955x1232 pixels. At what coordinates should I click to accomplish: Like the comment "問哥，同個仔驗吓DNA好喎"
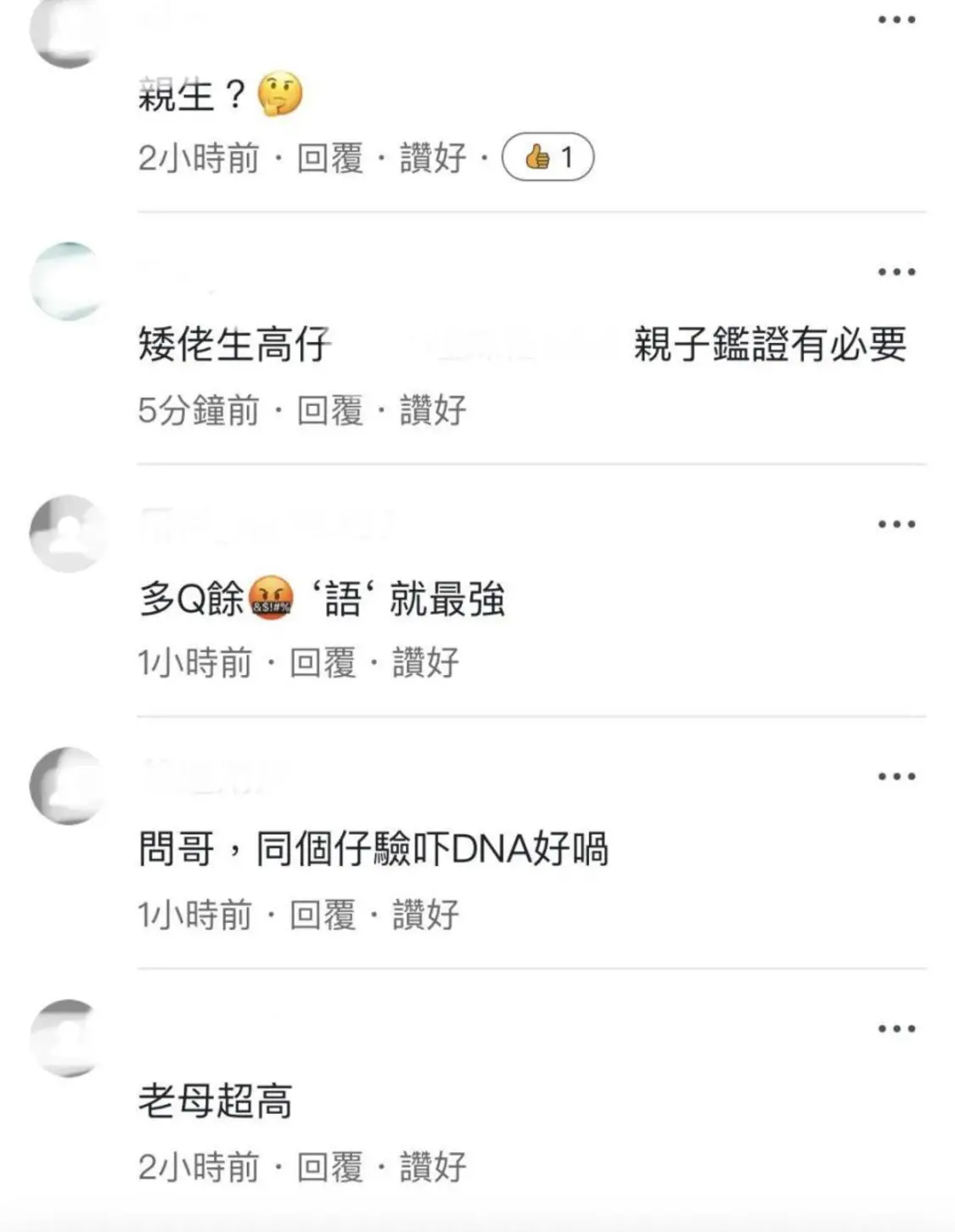[425, 914]
